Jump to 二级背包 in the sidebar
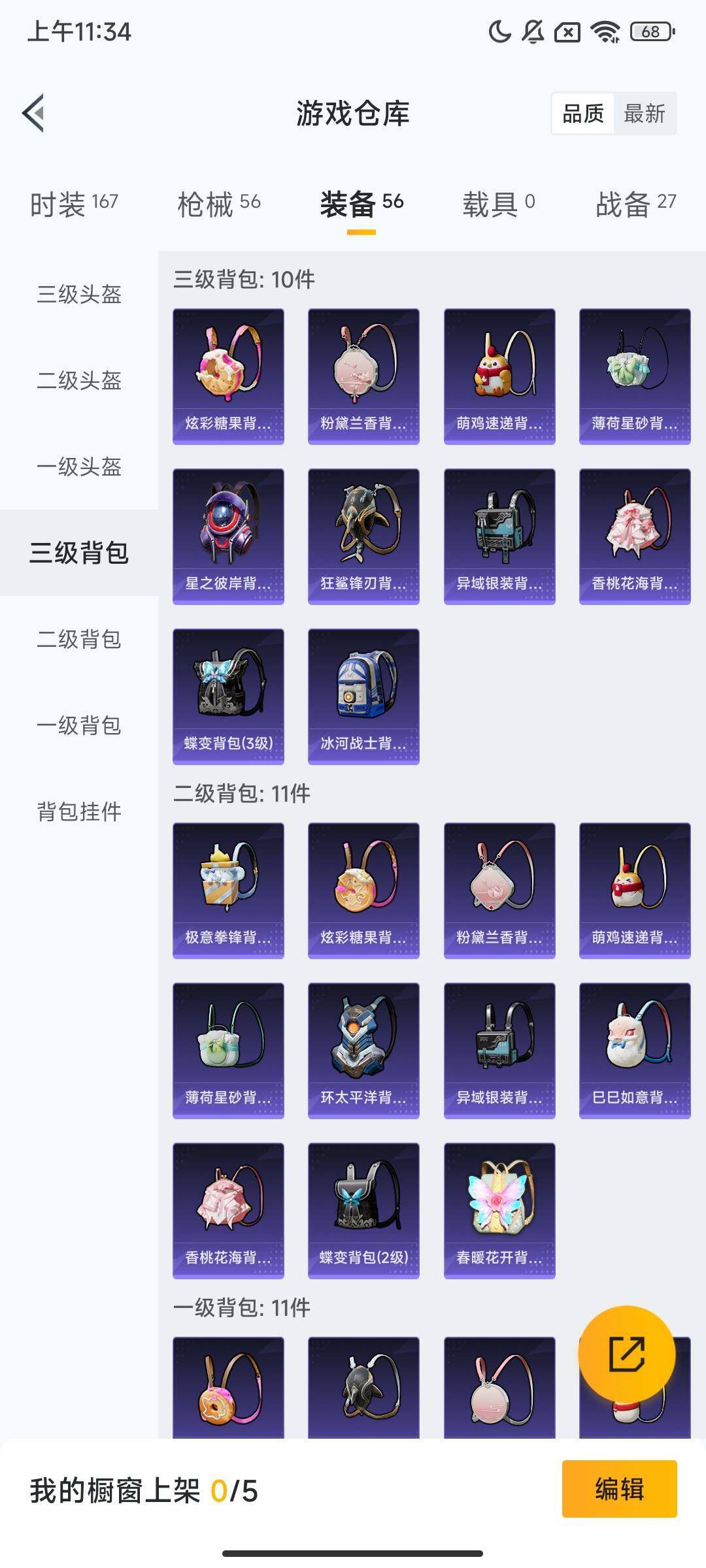The height and width of the screenshot is (1568, 706). click(x=79, y=639)
